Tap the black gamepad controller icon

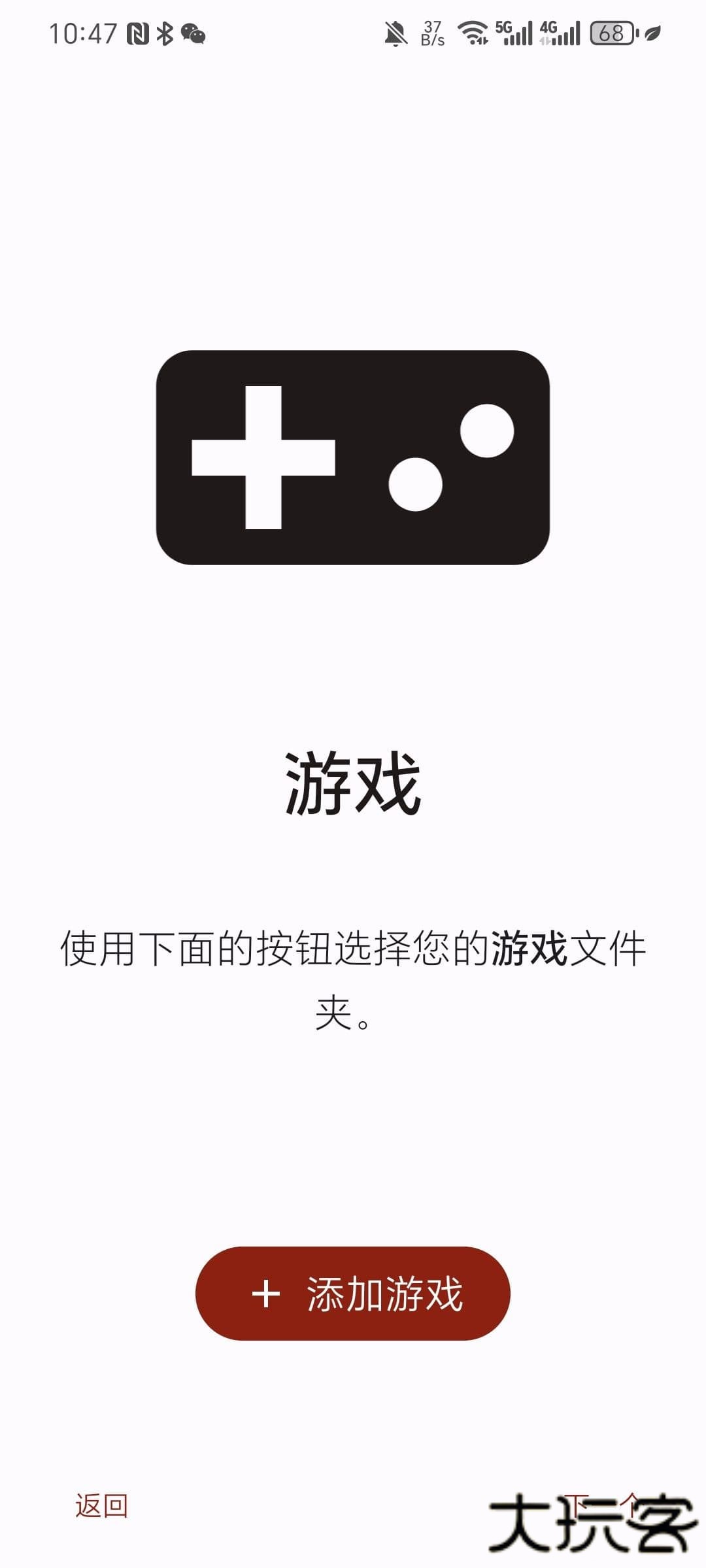353,457
